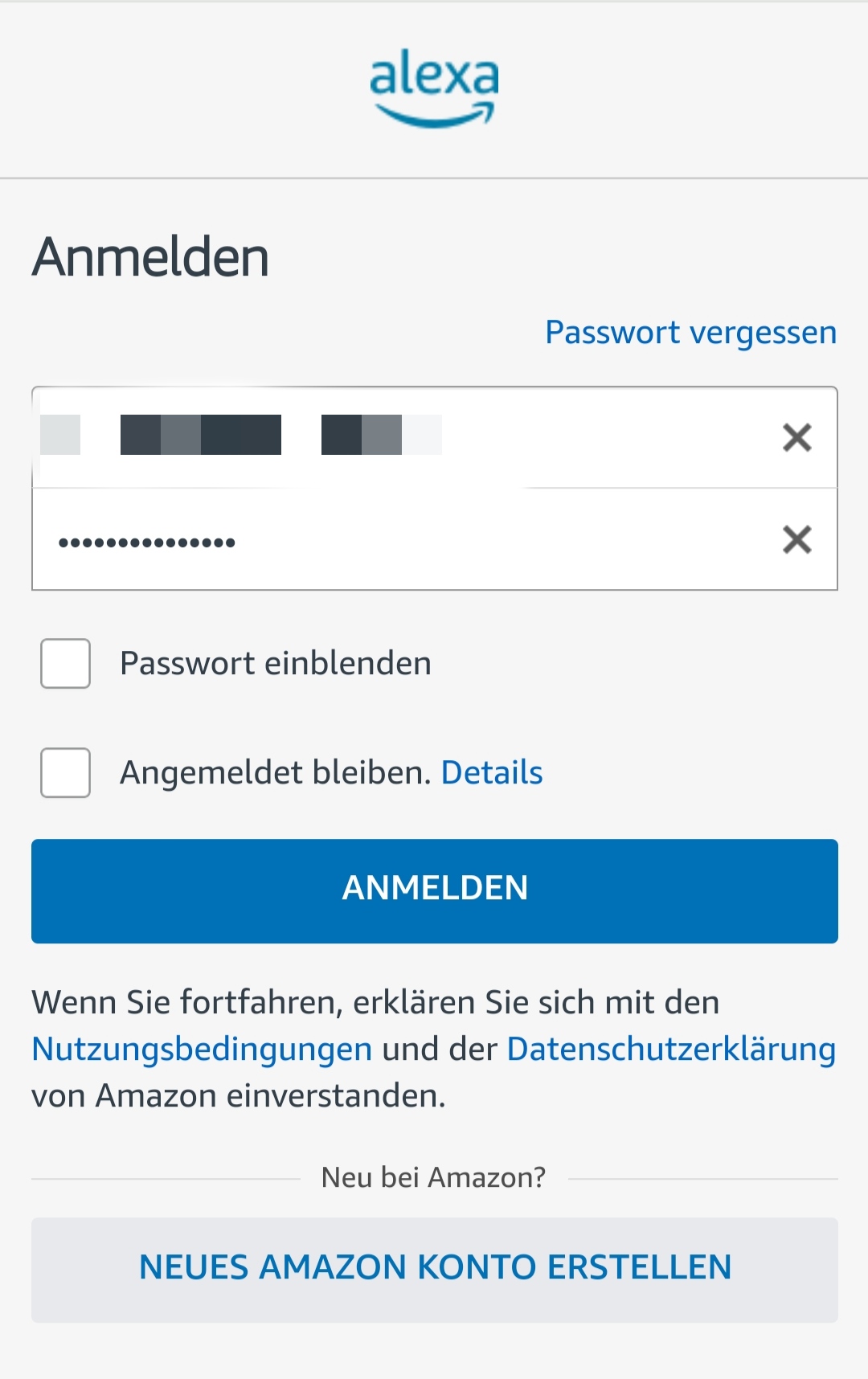The image size is (868, 1379).
Task: Open the Datenschutzerklärung link
Action: pos(669,1049)
